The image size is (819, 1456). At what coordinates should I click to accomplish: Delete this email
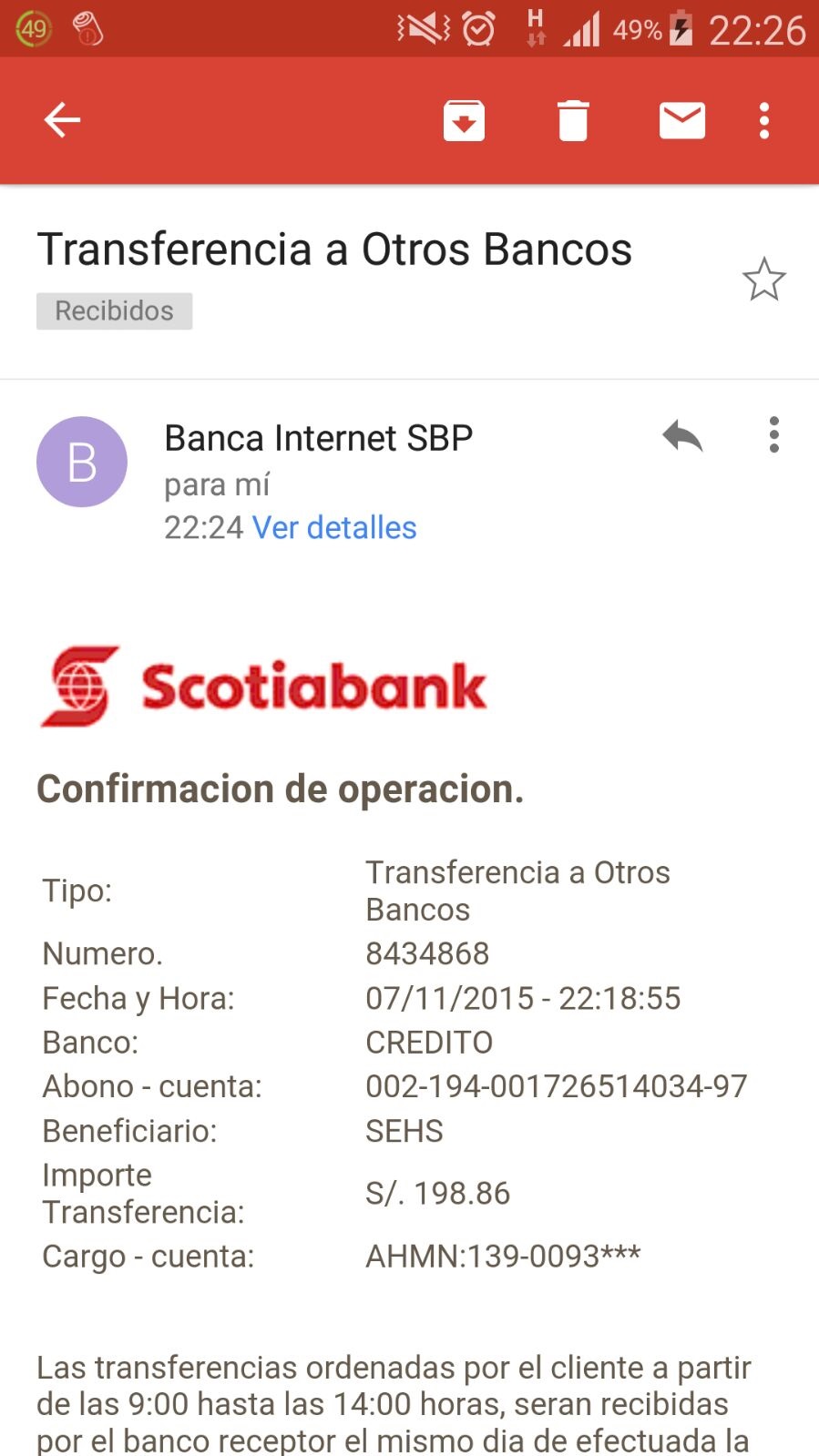573,120
